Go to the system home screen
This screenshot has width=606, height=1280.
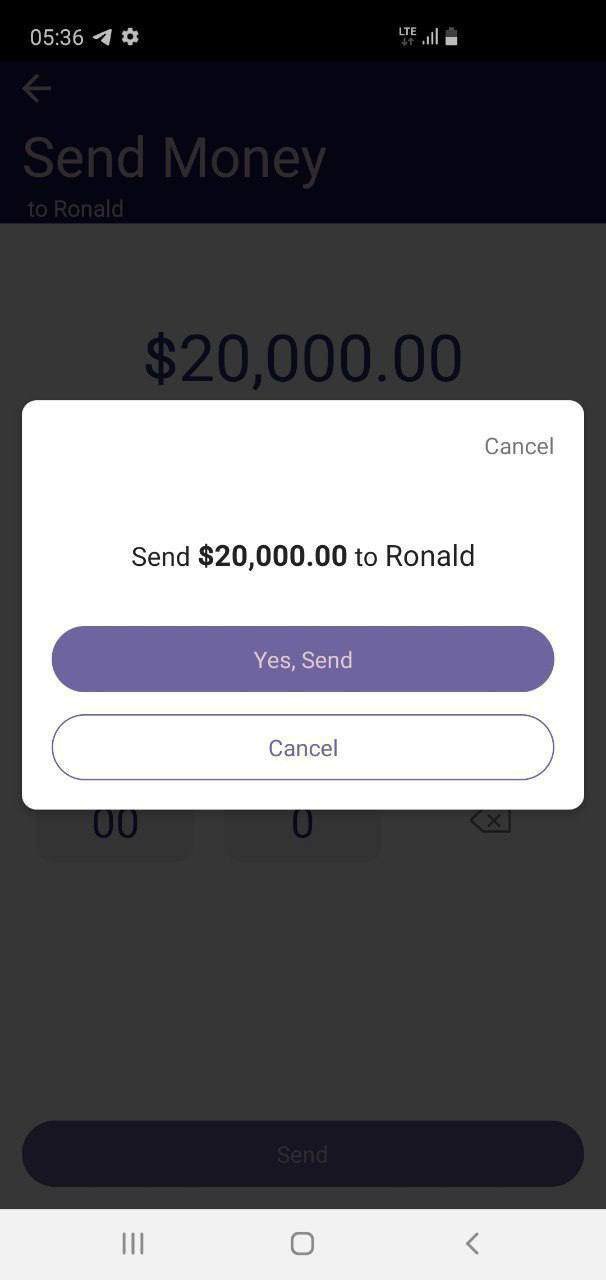[302, 1243]
